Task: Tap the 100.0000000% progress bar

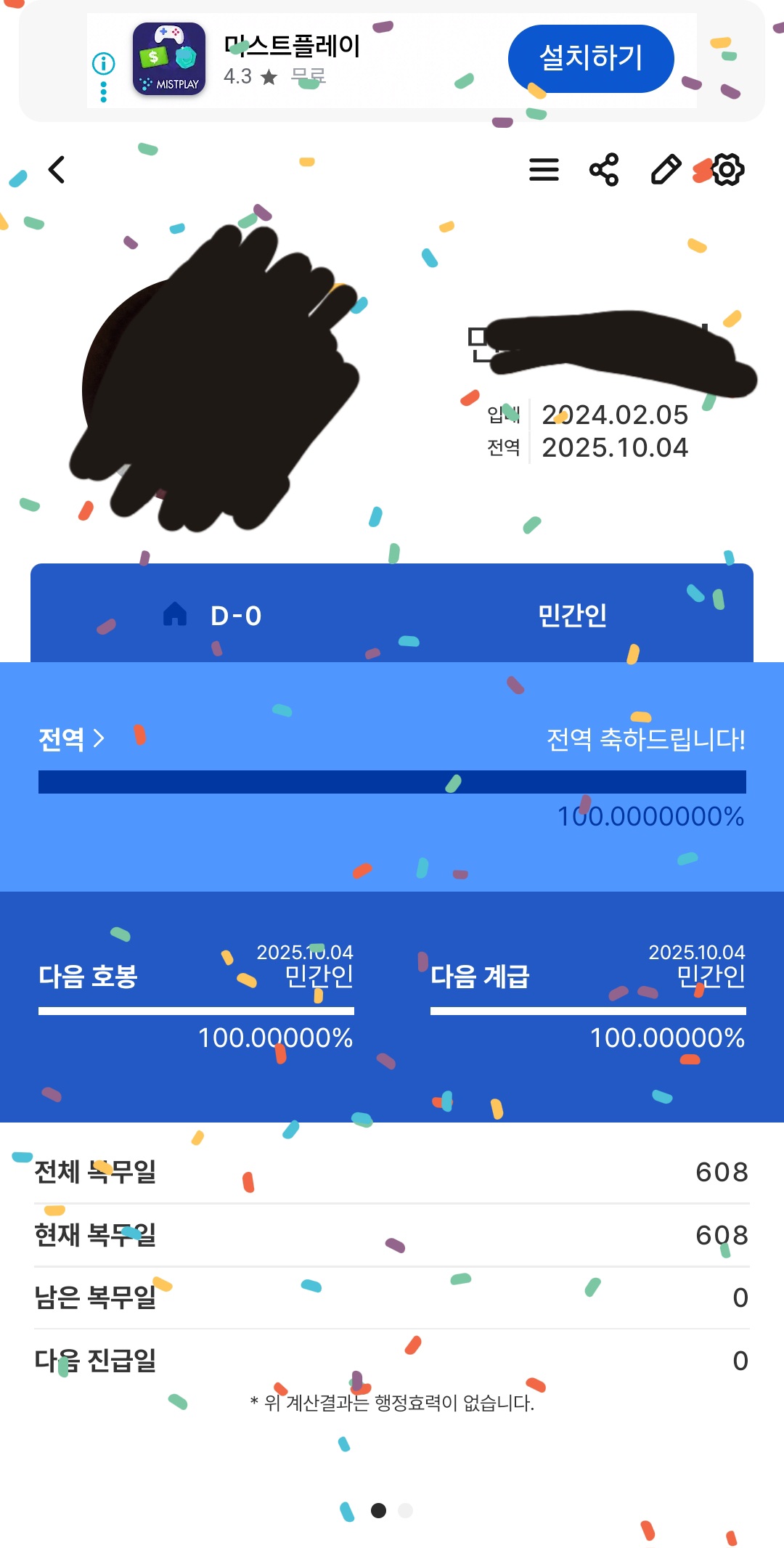Action: click(x=392, y=784)
